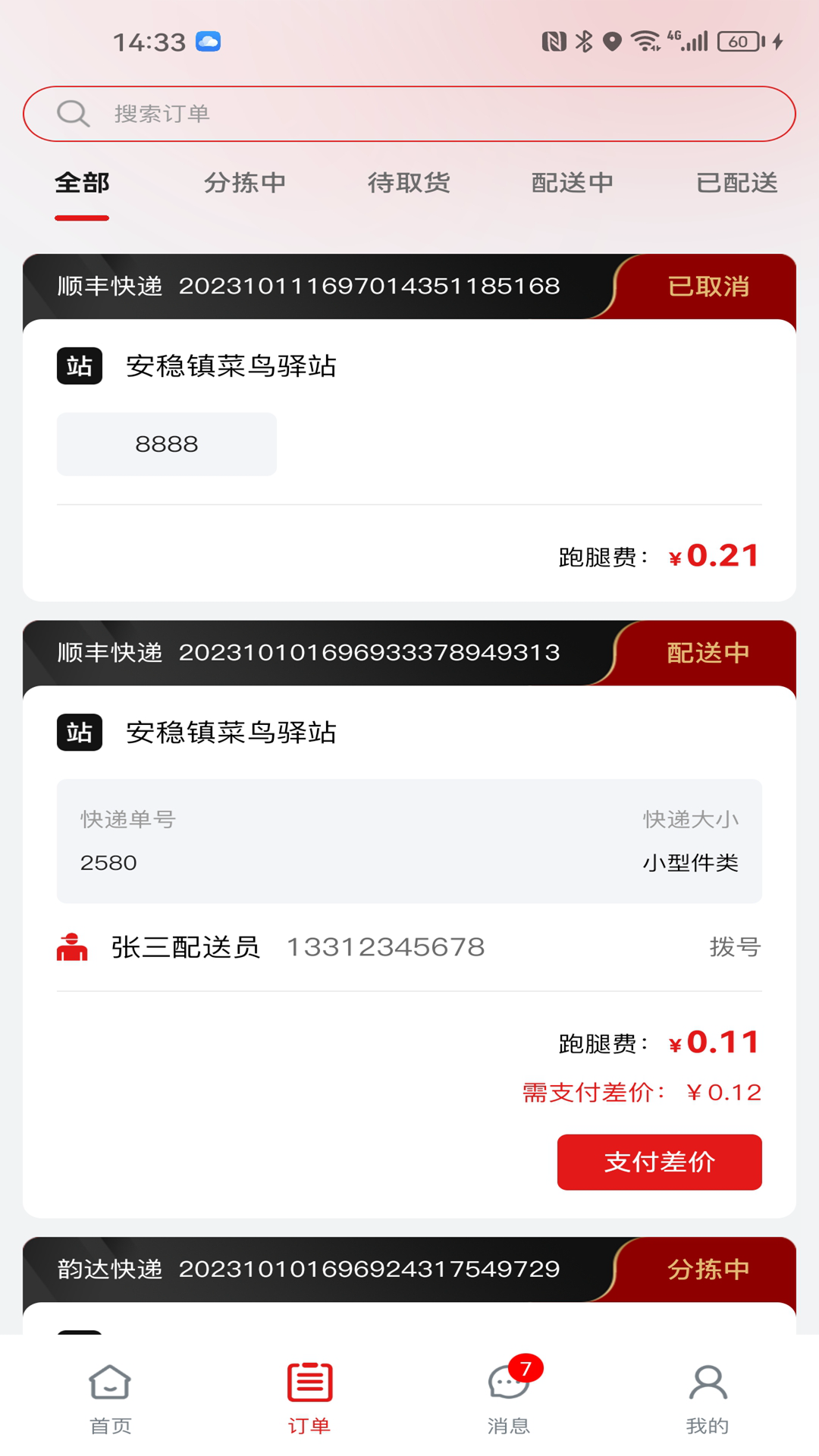
Task: Tap 拨号 to call the courier
Action: [x=733, y=946]
